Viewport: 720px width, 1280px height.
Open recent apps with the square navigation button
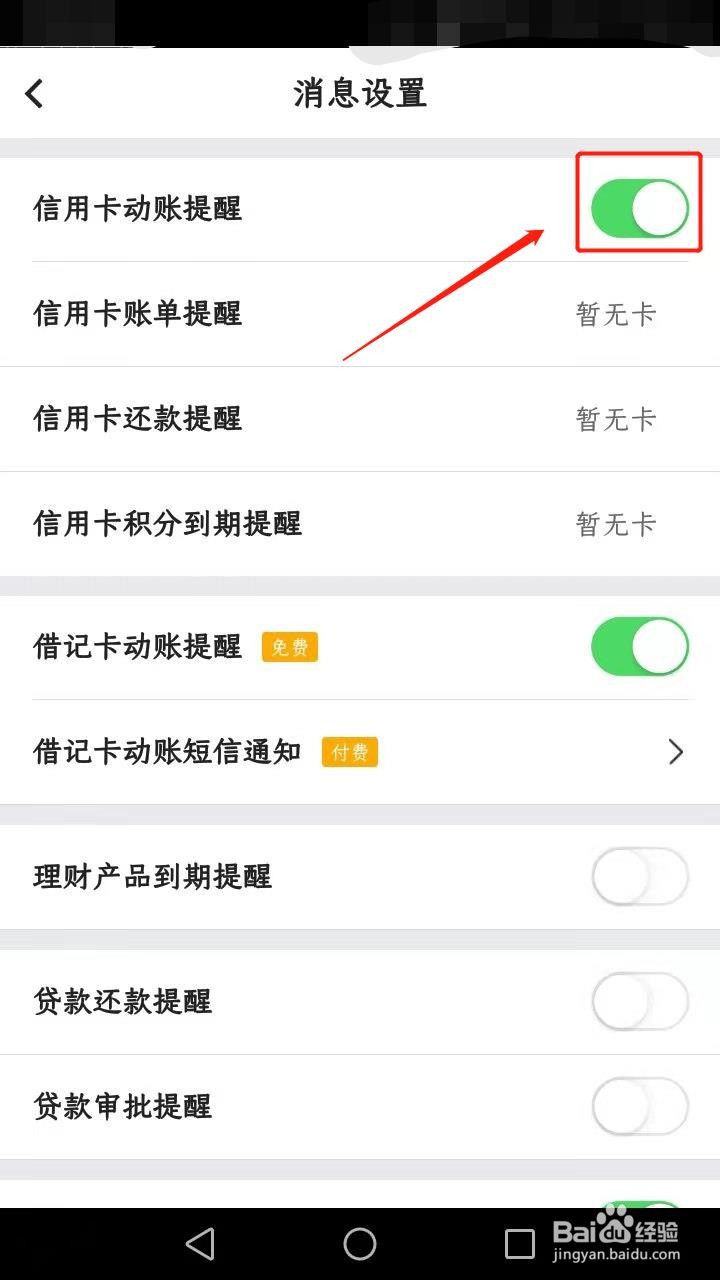coord(519,1244)
